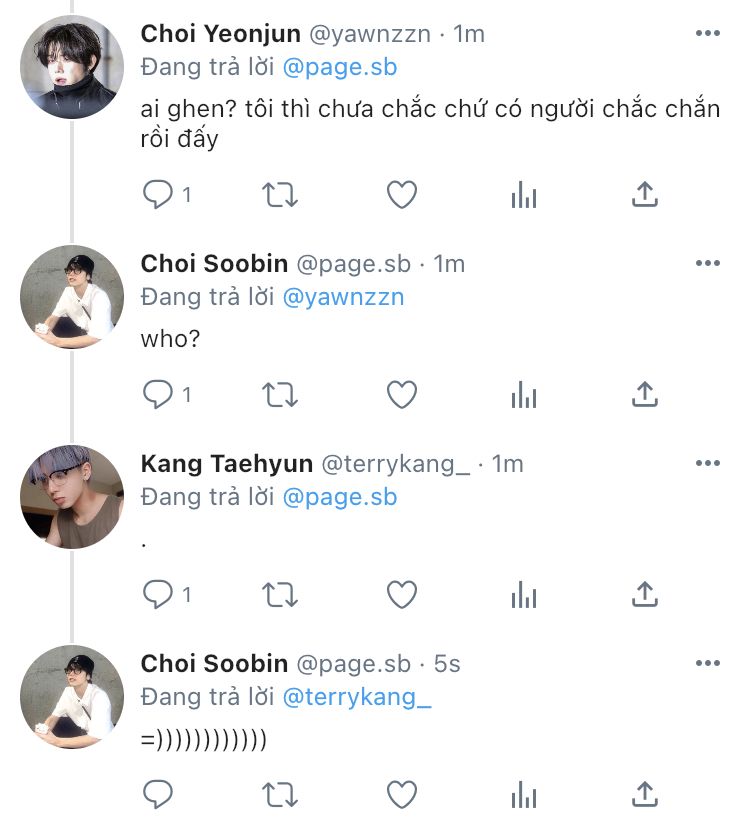The height and width of the screenshot is (825, 750).
Task: Open Choi Yeonjun's profile picture
Action: click(x=72, y=68)
